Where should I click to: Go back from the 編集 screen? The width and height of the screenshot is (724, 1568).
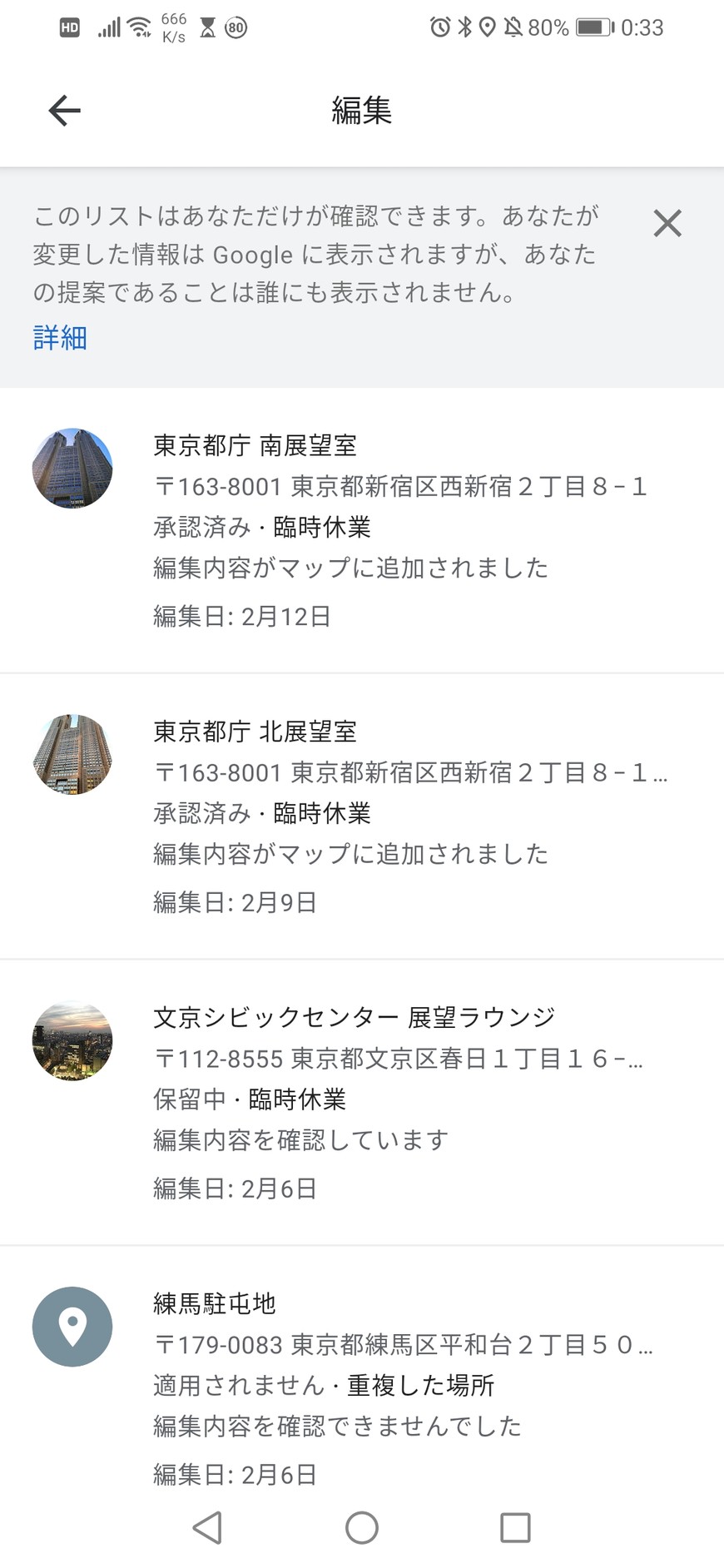[x=64, y=111]
